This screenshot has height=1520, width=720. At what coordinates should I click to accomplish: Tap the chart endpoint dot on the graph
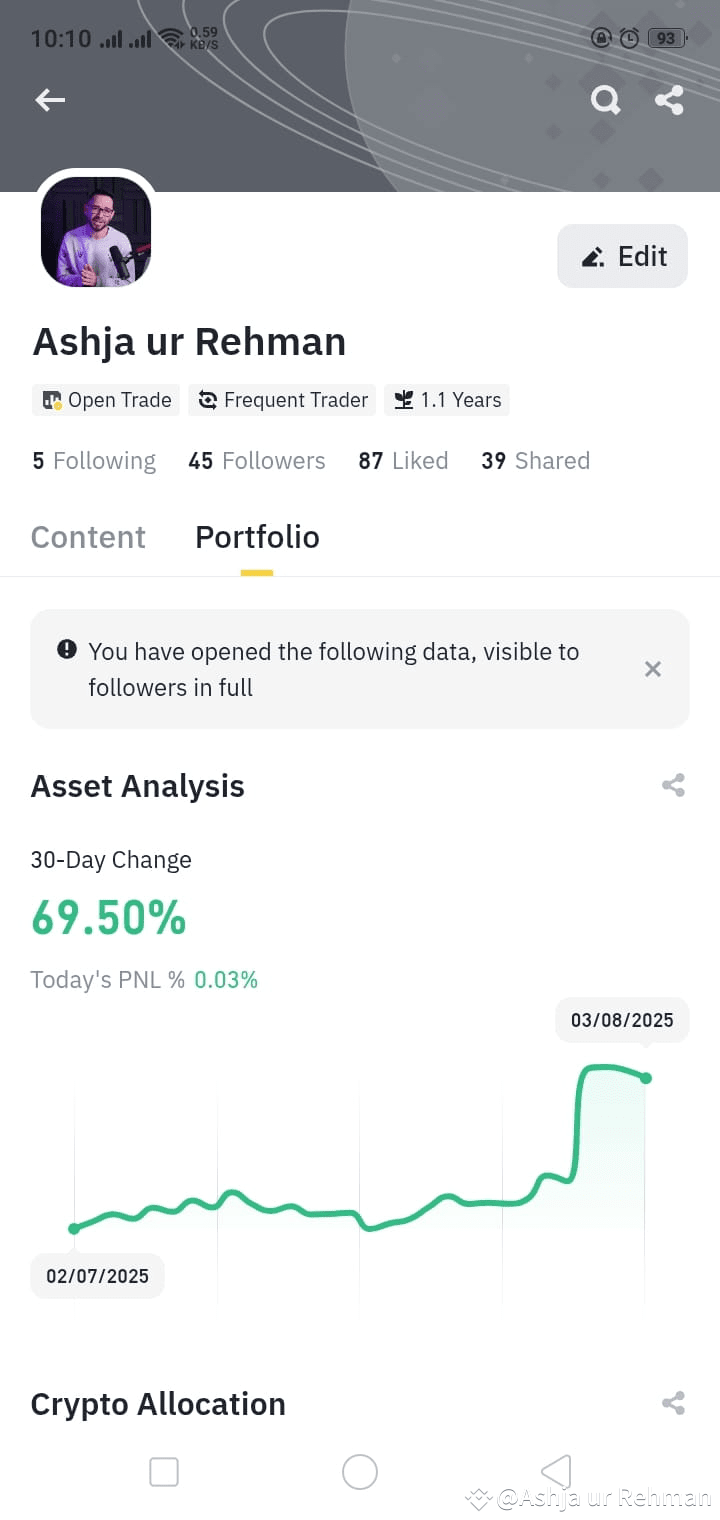[646, 1078]
